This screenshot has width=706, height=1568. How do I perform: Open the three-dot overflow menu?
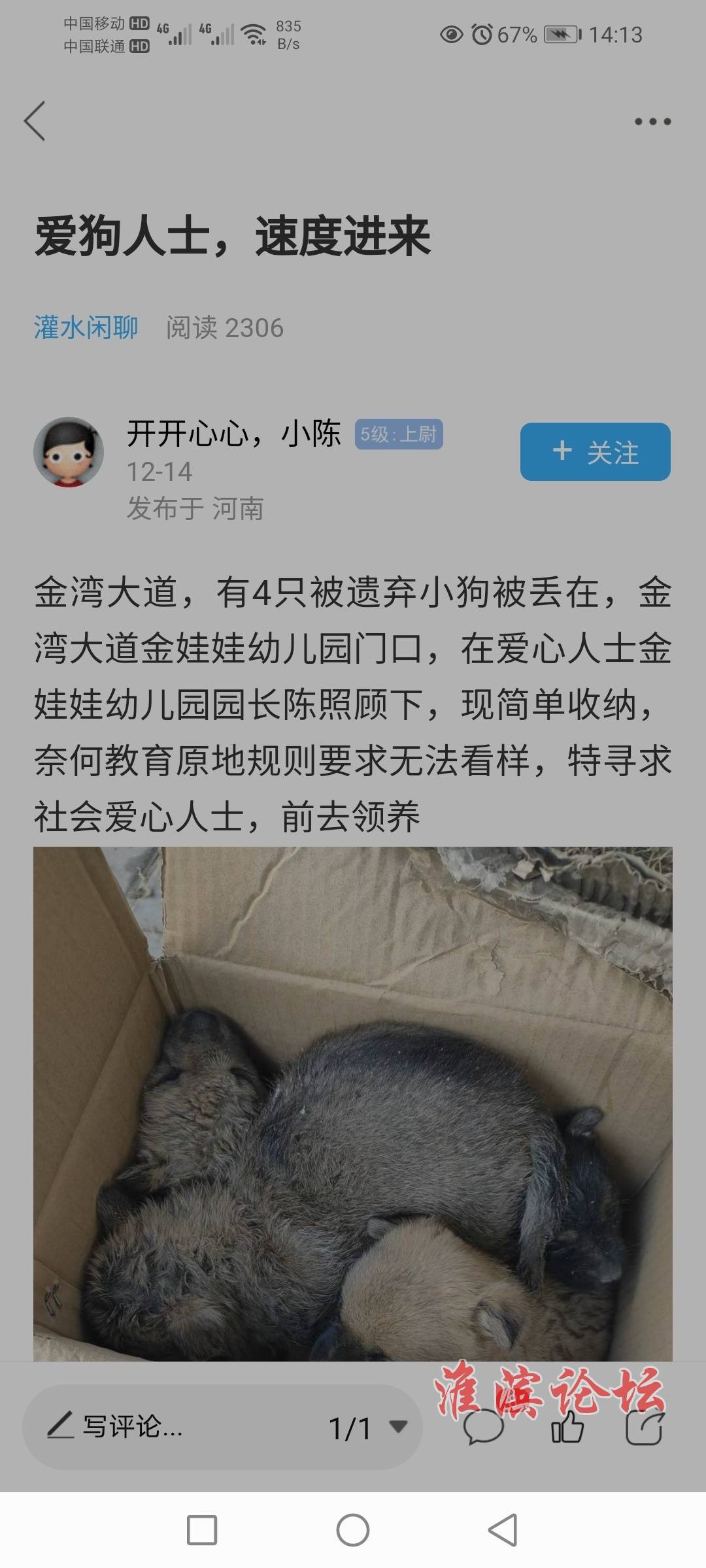[x=652, y=122]
